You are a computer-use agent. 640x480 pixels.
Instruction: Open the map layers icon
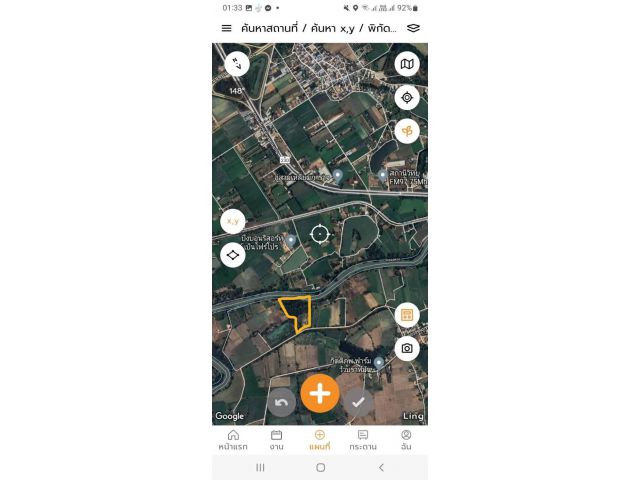pos(413,28)
